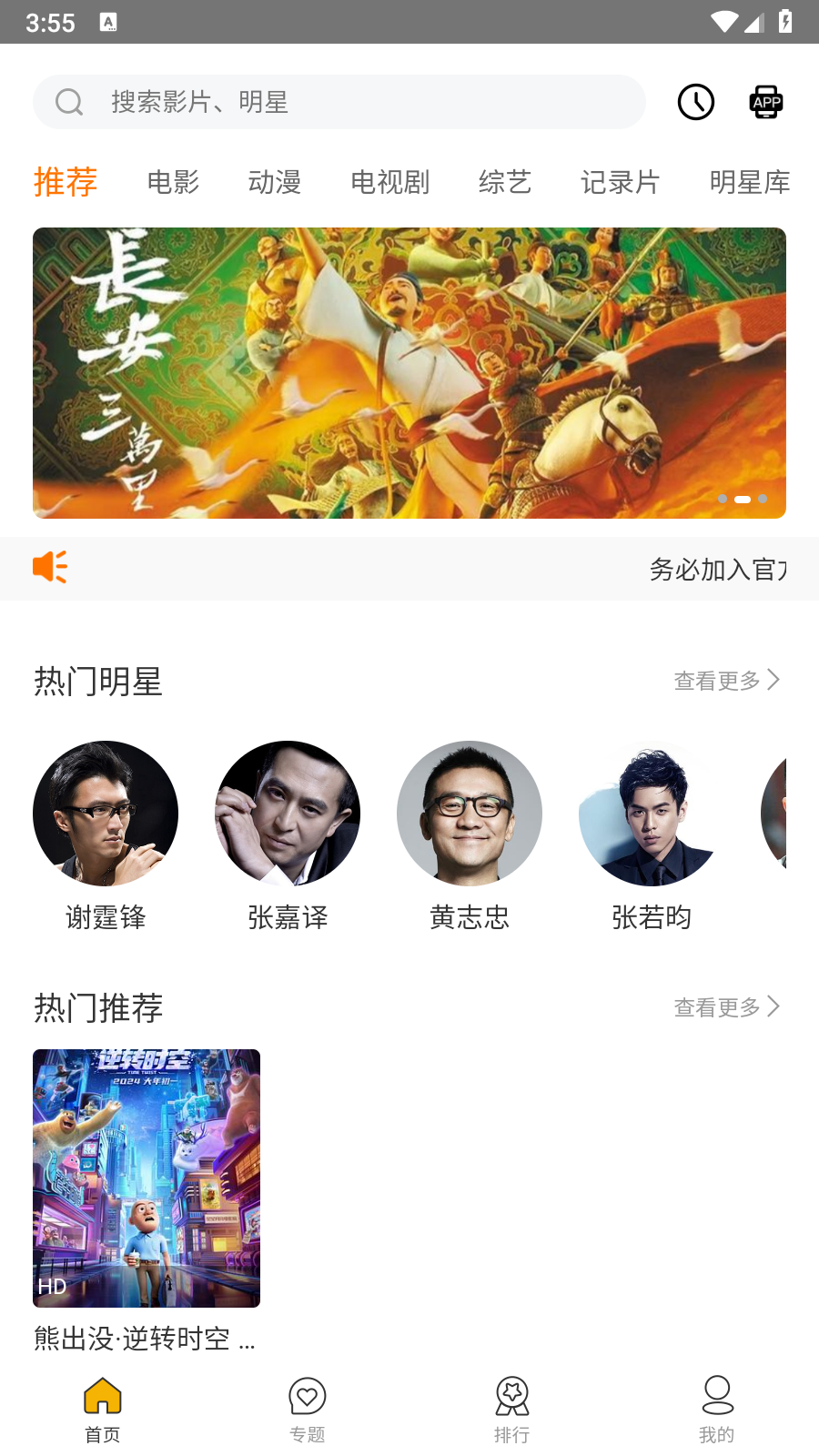Open the watch history clock icon
This screenshot has width=819, height=1456.
(x=696, y=102)
